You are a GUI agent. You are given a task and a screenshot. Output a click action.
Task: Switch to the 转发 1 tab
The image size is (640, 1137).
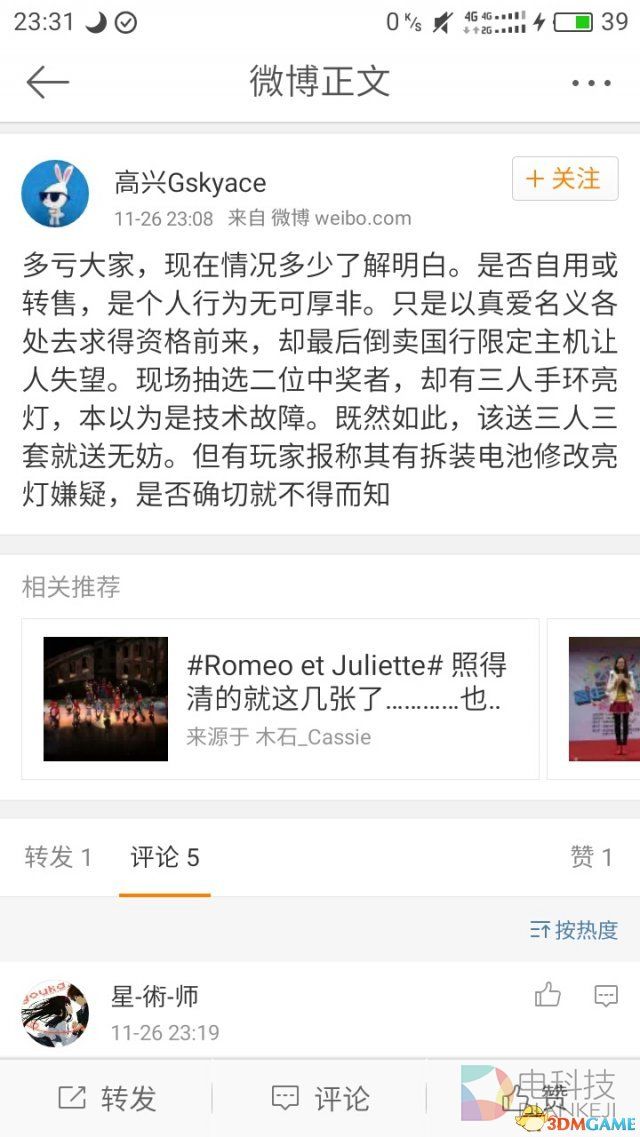pyautogui.click(x=58, y=857)
